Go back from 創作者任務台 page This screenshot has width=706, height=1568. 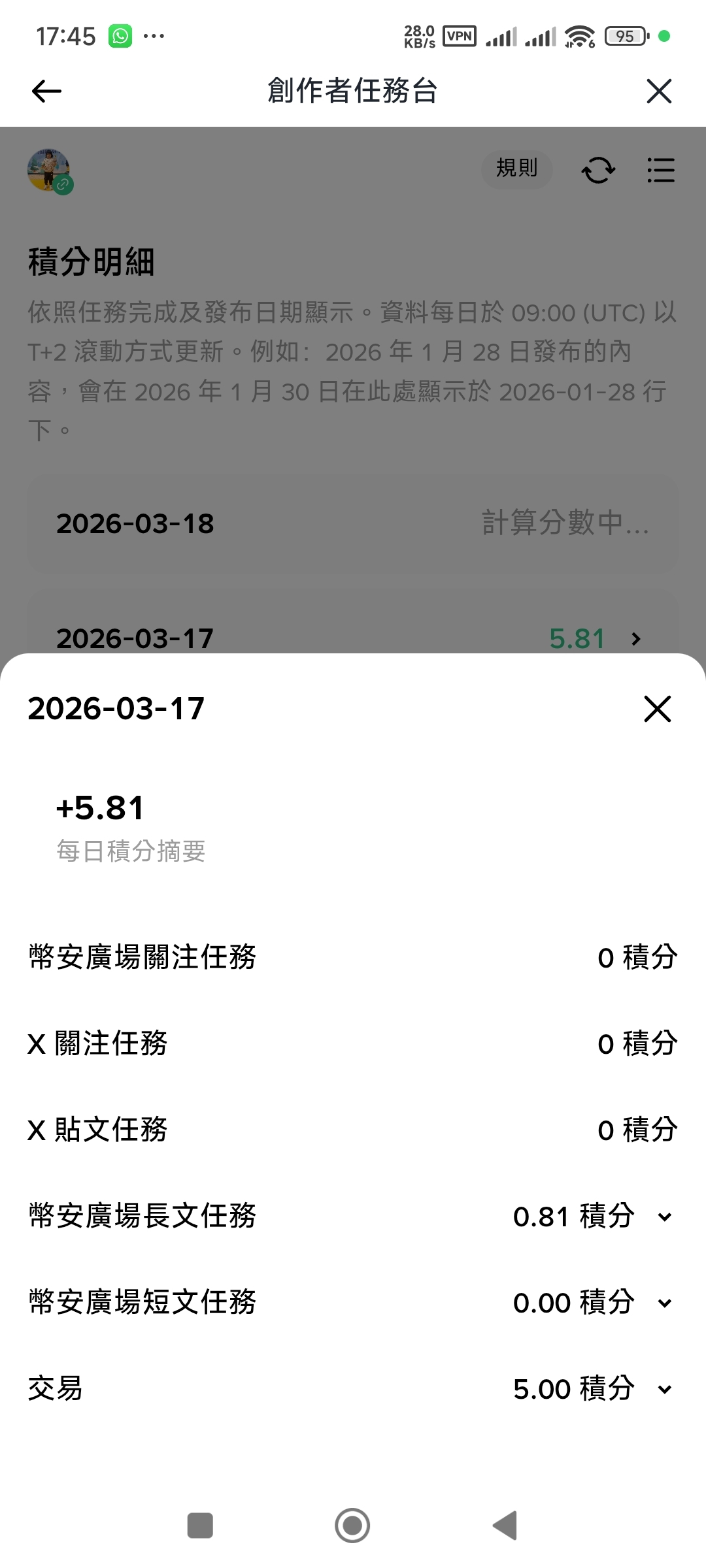tap(46, 91)
